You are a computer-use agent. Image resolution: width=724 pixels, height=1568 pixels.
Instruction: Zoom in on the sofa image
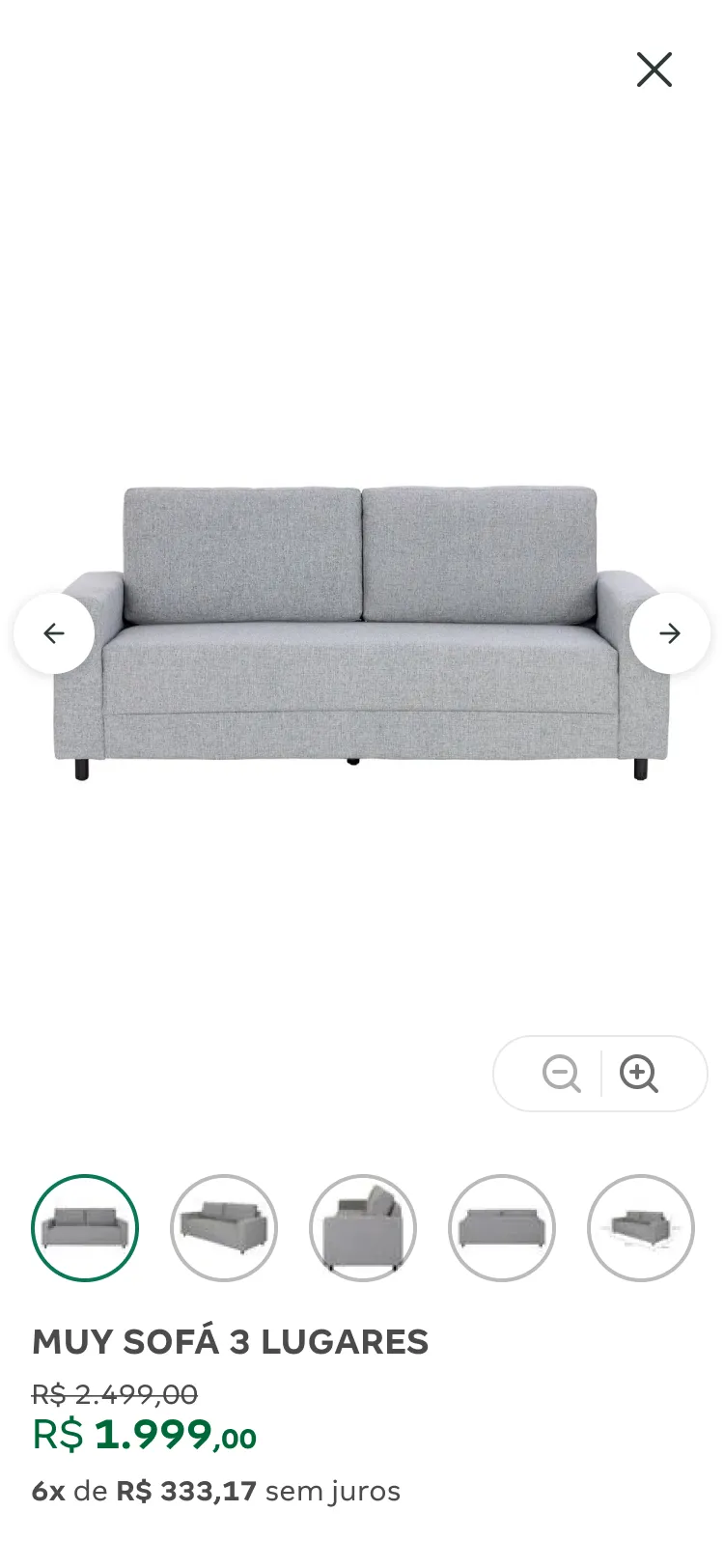tap(639, 1074)
